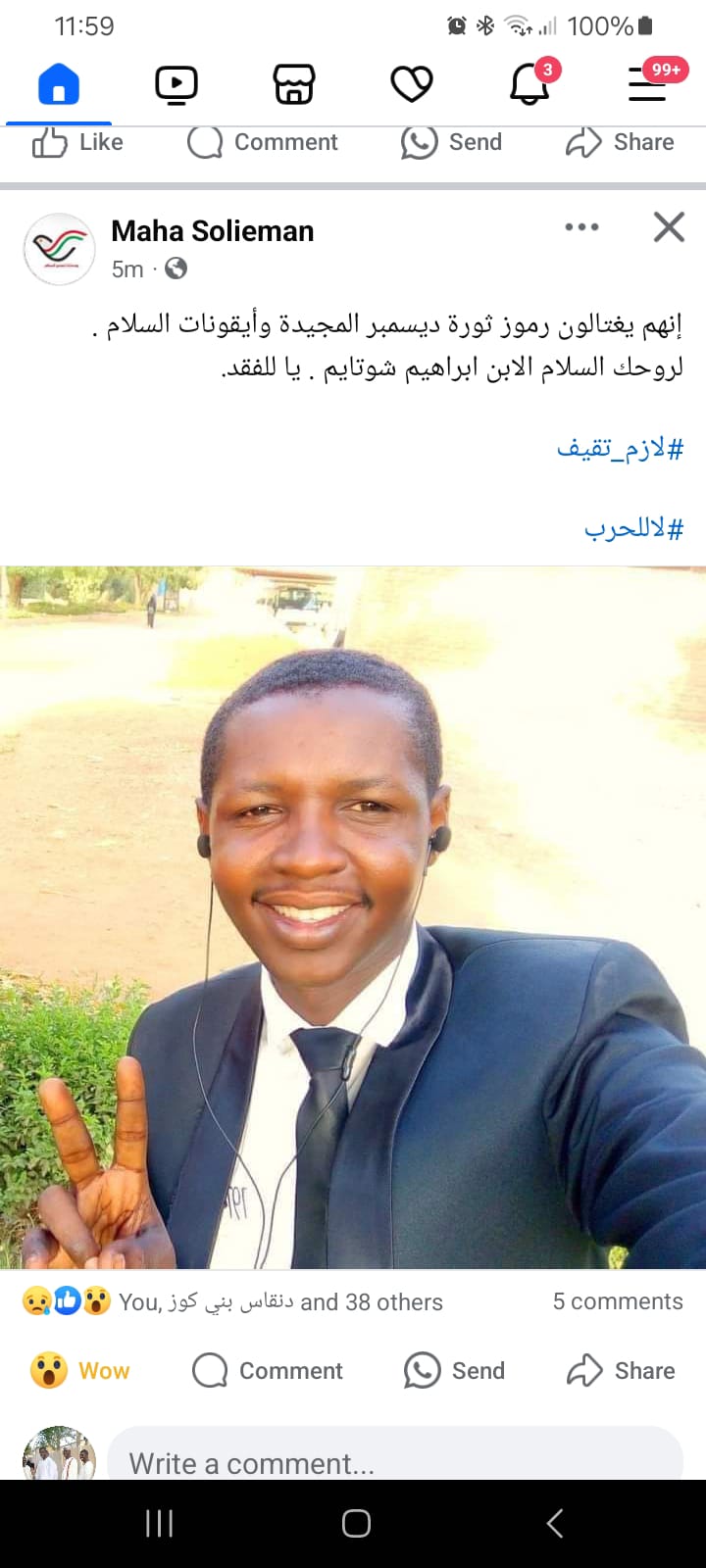Open the Maha Solieman profile name

(213, 231)
